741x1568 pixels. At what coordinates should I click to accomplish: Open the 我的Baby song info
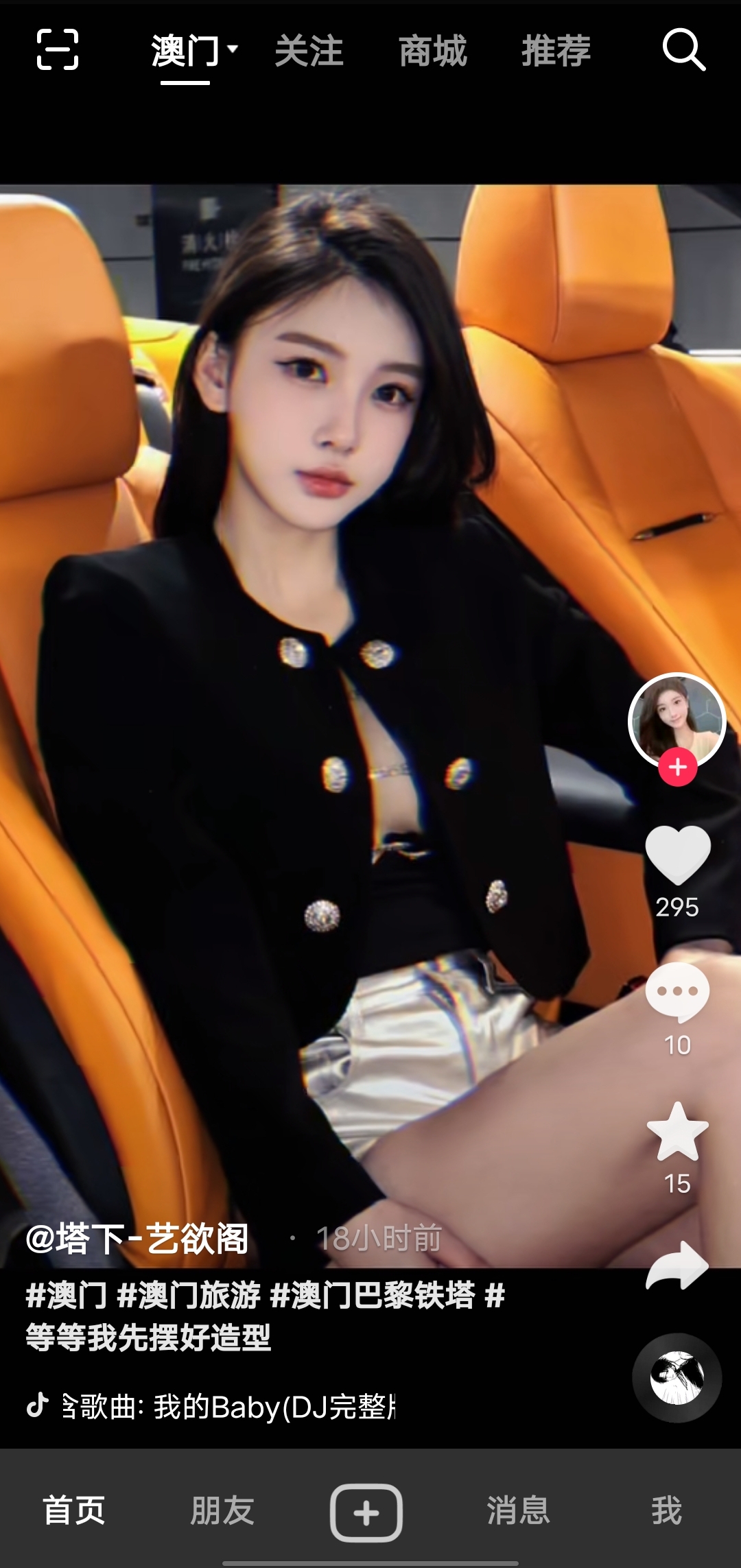(x=226, y=1406)
